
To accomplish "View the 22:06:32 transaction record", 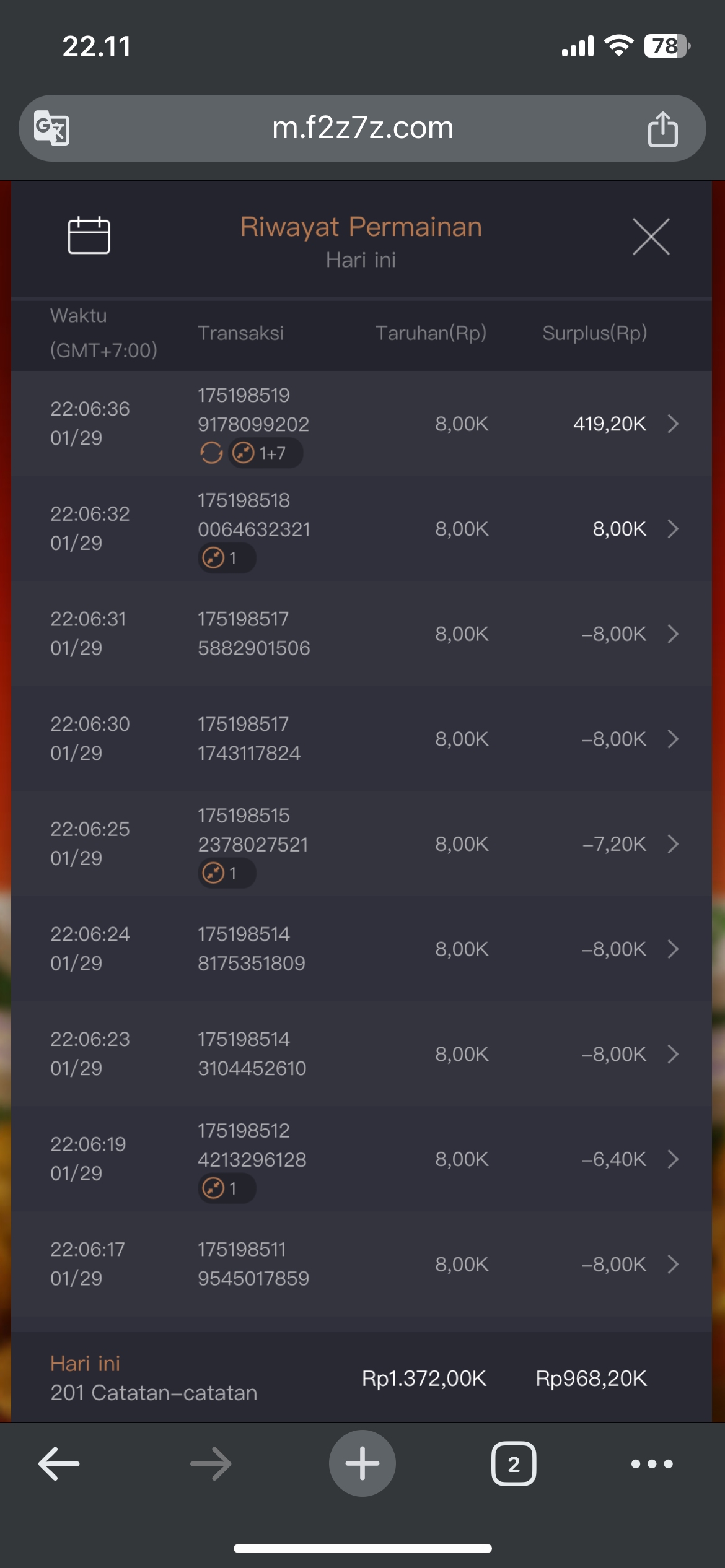I will click(x=673, y=529).
